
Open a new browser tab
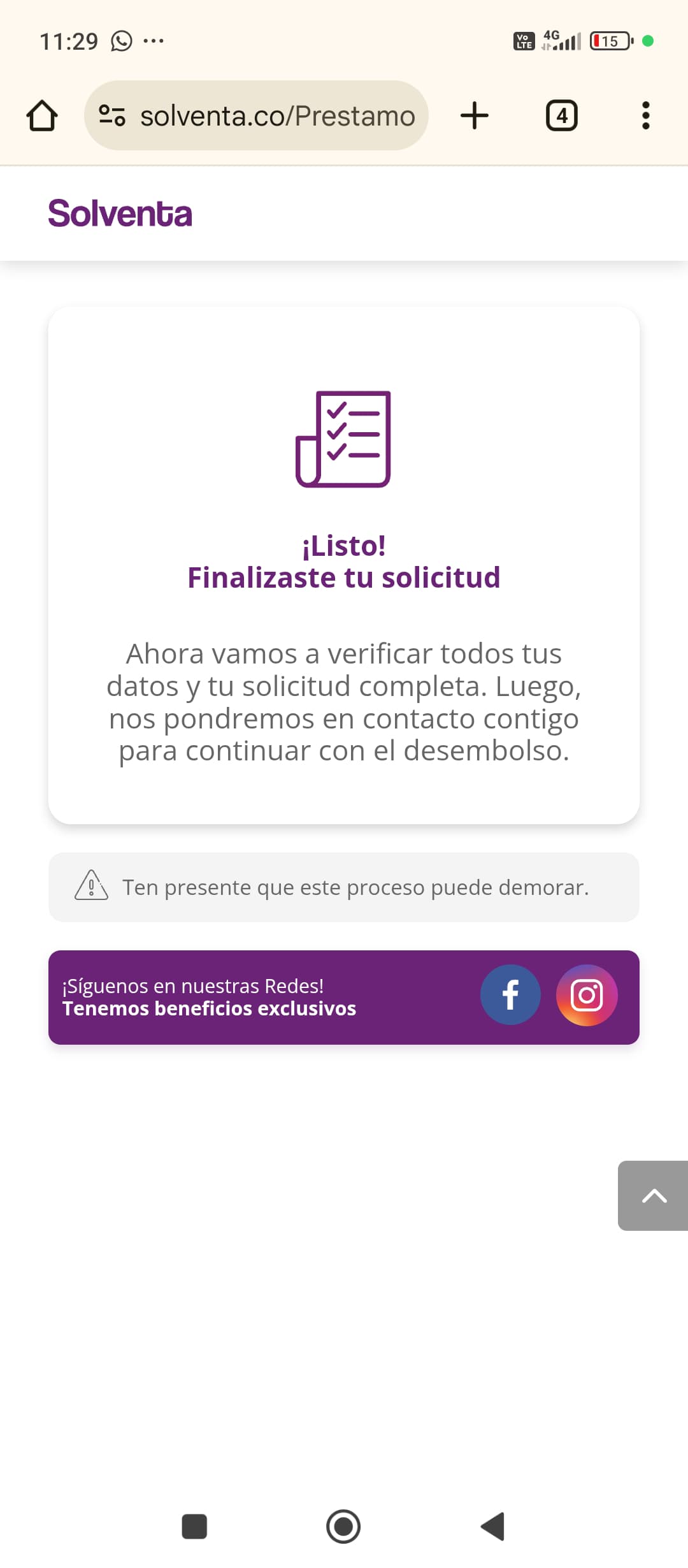pos(475,116)
